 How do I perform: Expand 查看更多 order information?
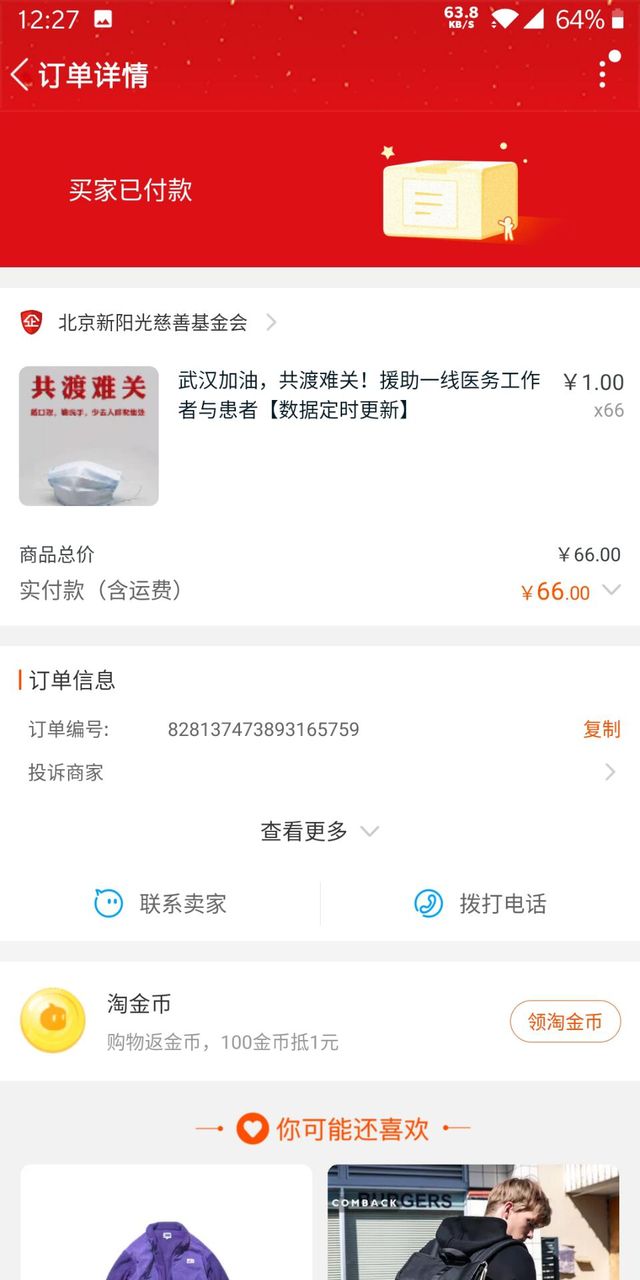pyautogui.click(x=320, y=831)
